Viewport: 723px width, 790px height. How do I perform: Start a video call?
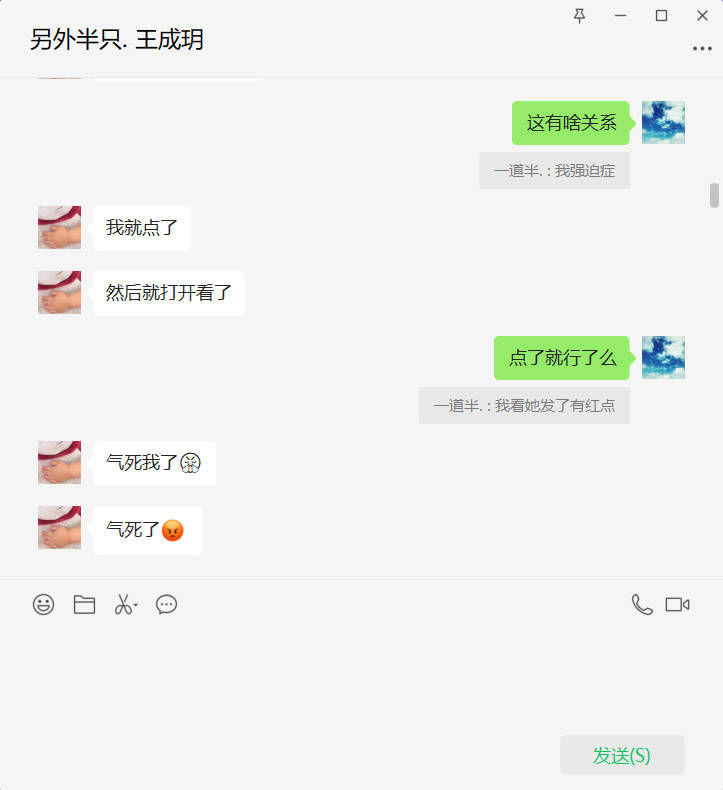pos(677,604)
